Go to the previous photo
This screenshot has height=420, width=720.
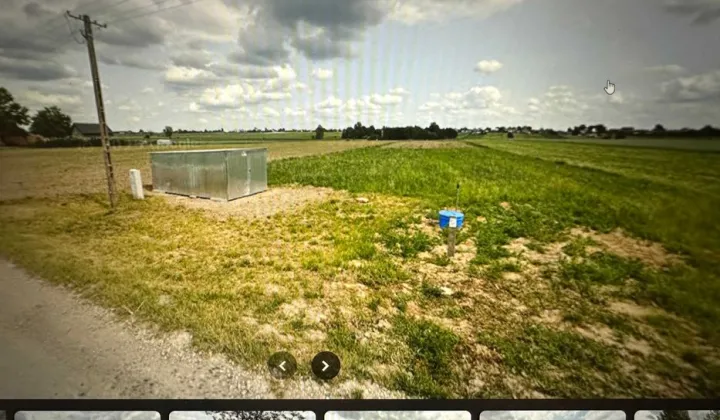click(x=282, y=365)
